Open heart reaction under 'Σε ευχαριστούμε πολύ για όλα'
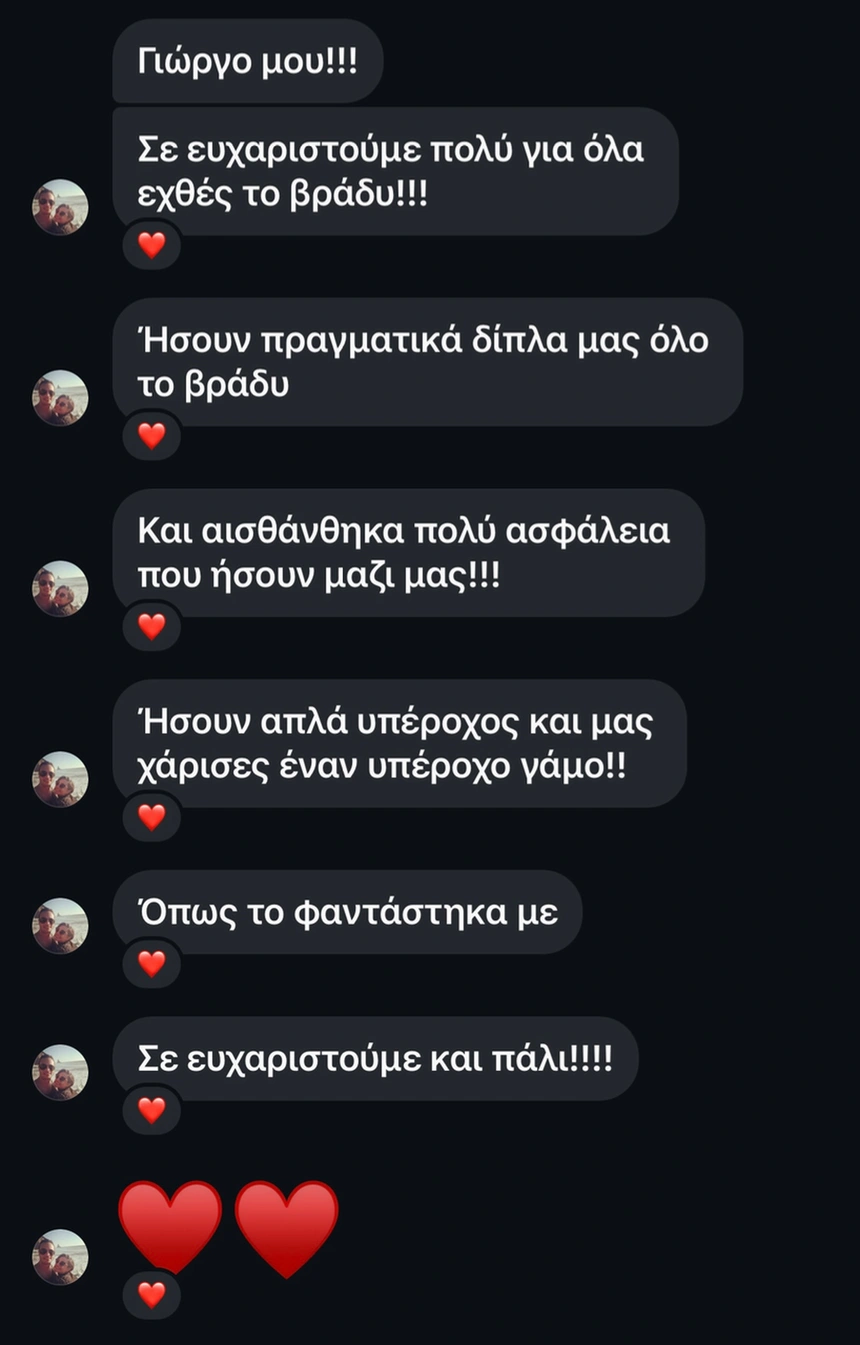860x1345 pixels. (x=151, y=245)
